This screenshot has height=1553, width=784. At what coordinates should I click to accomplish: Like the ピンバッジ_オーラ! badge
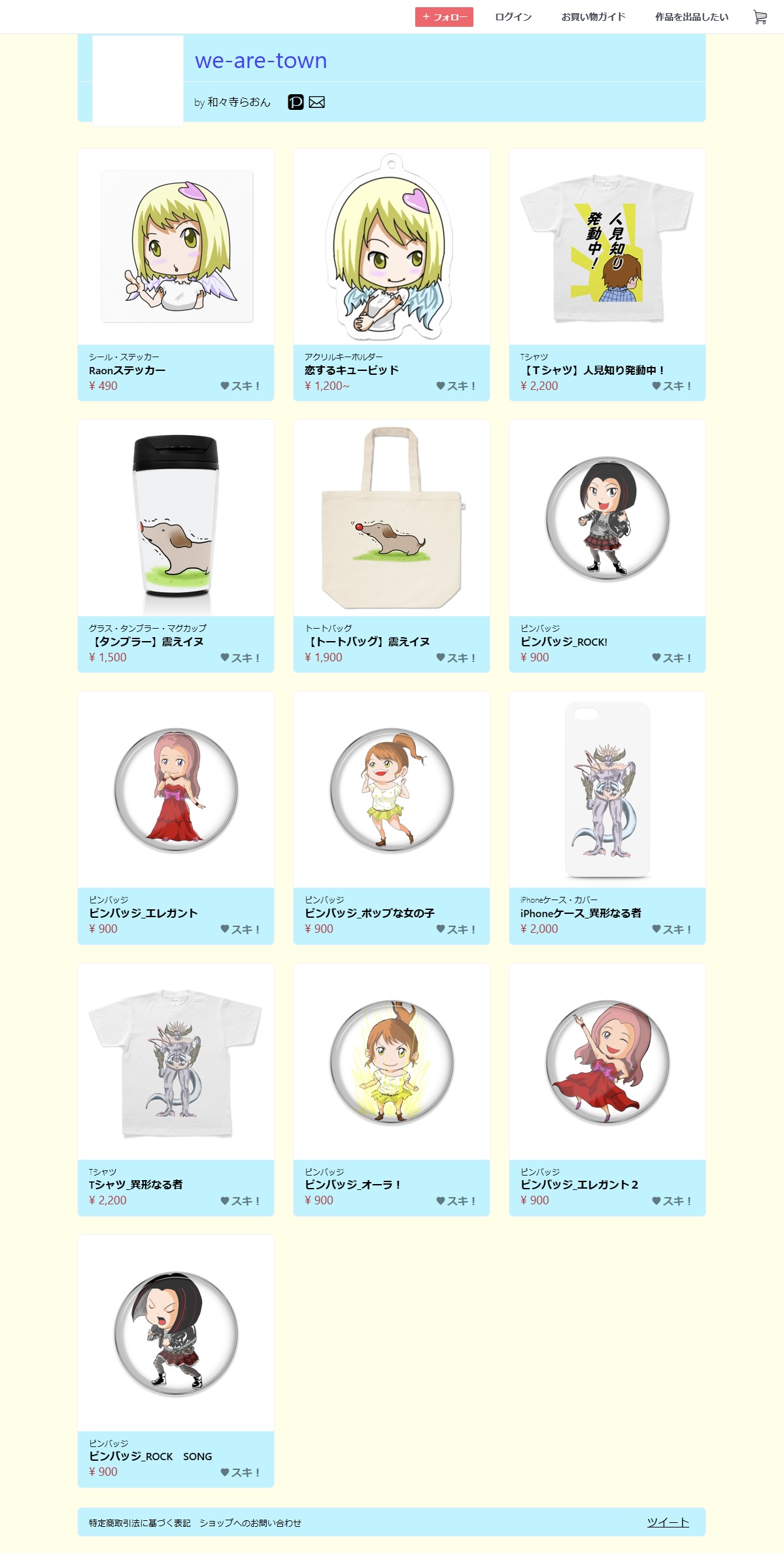coord(456,1200)
